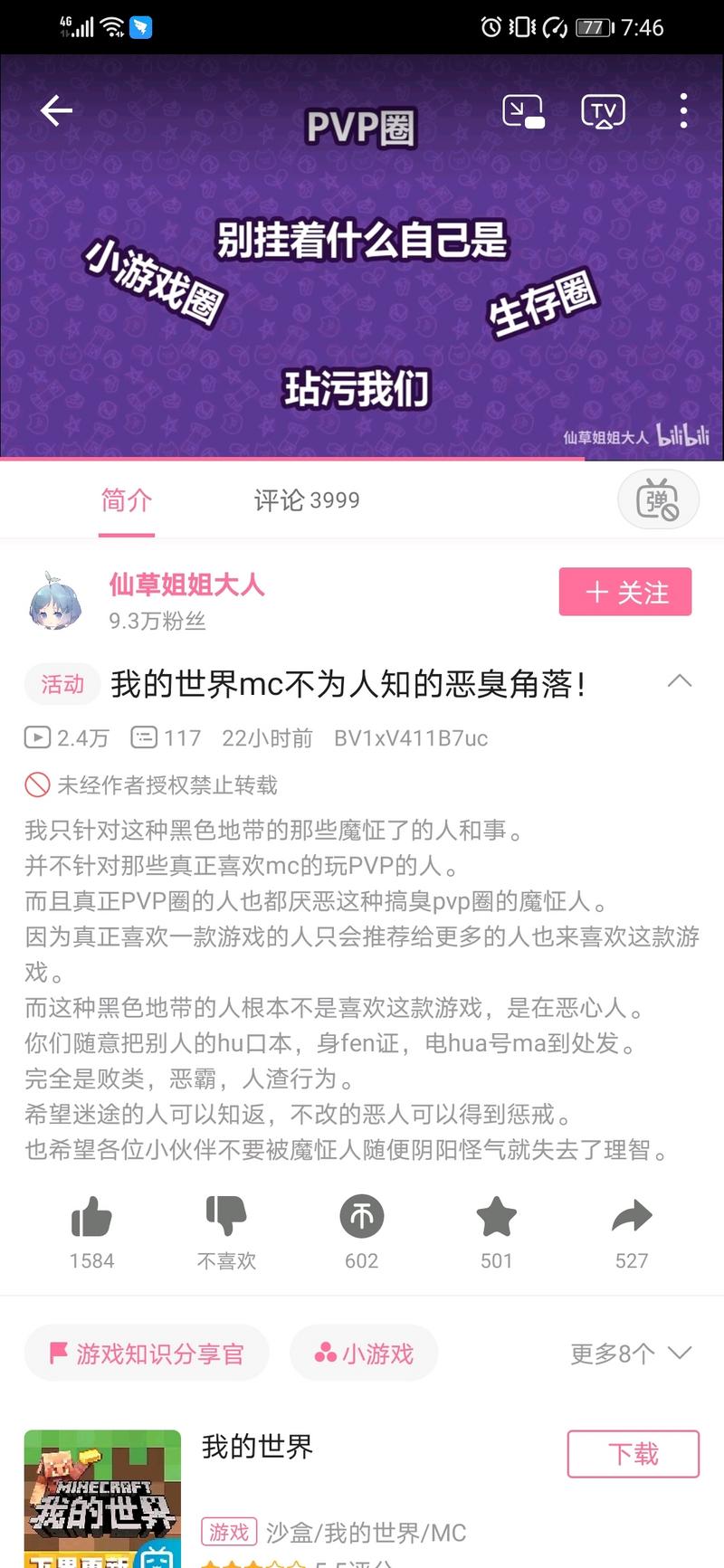This screenshot has width=724, height=1568.
Task: Give coins to this video
Action: coord(361,1217)
